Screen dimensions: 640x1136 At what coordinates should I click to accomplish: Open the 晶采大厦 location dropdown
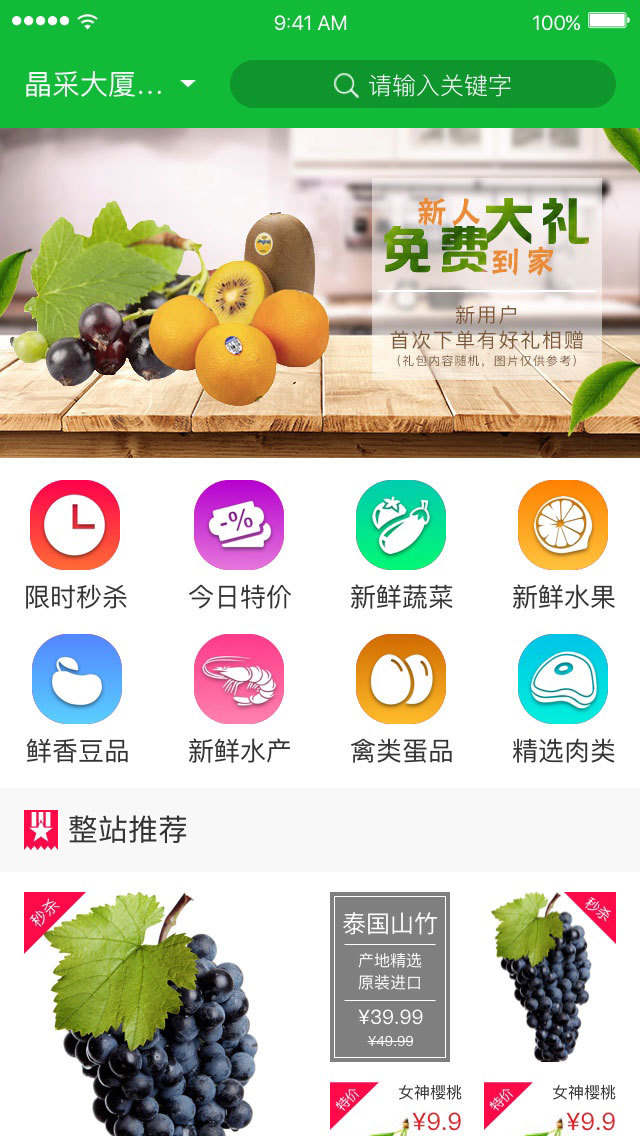click(110, 85)
